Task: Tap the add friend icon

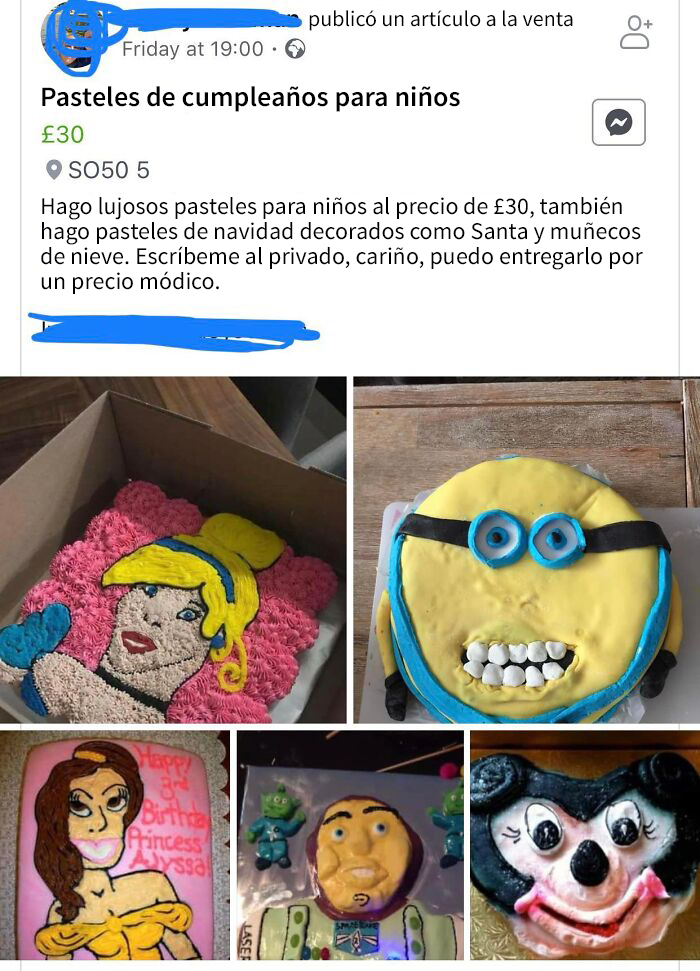Action: tap(635, 32)
